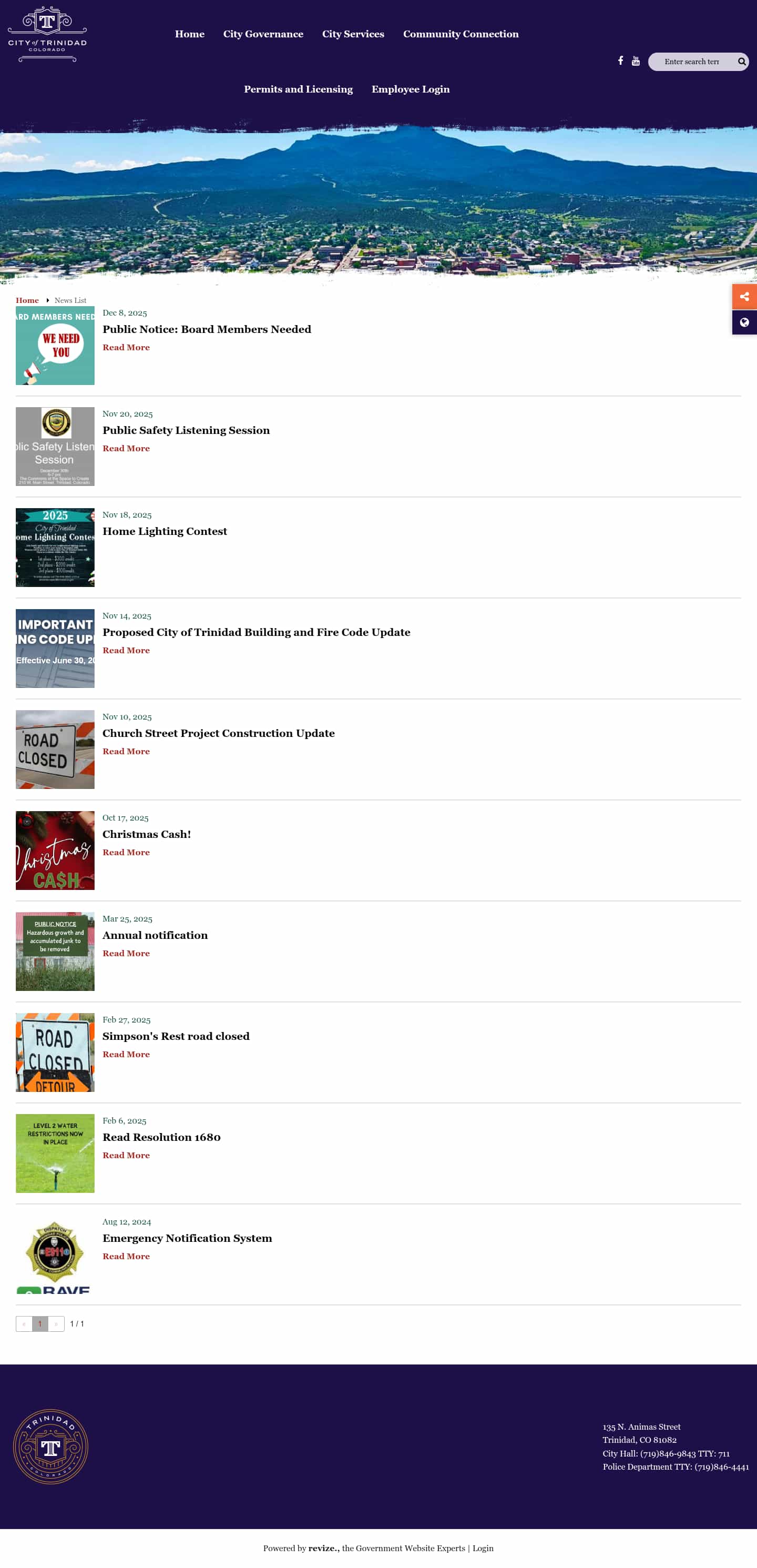
Task: Read more about Simpson's Rest road closure
Action: (126, 1055)
